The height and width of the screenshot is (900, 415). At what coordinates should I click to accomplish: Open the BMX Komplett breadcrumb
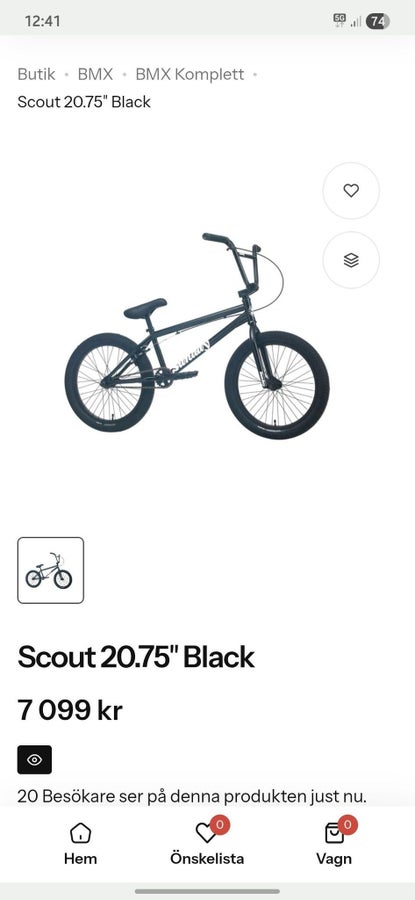pos(190,75)
